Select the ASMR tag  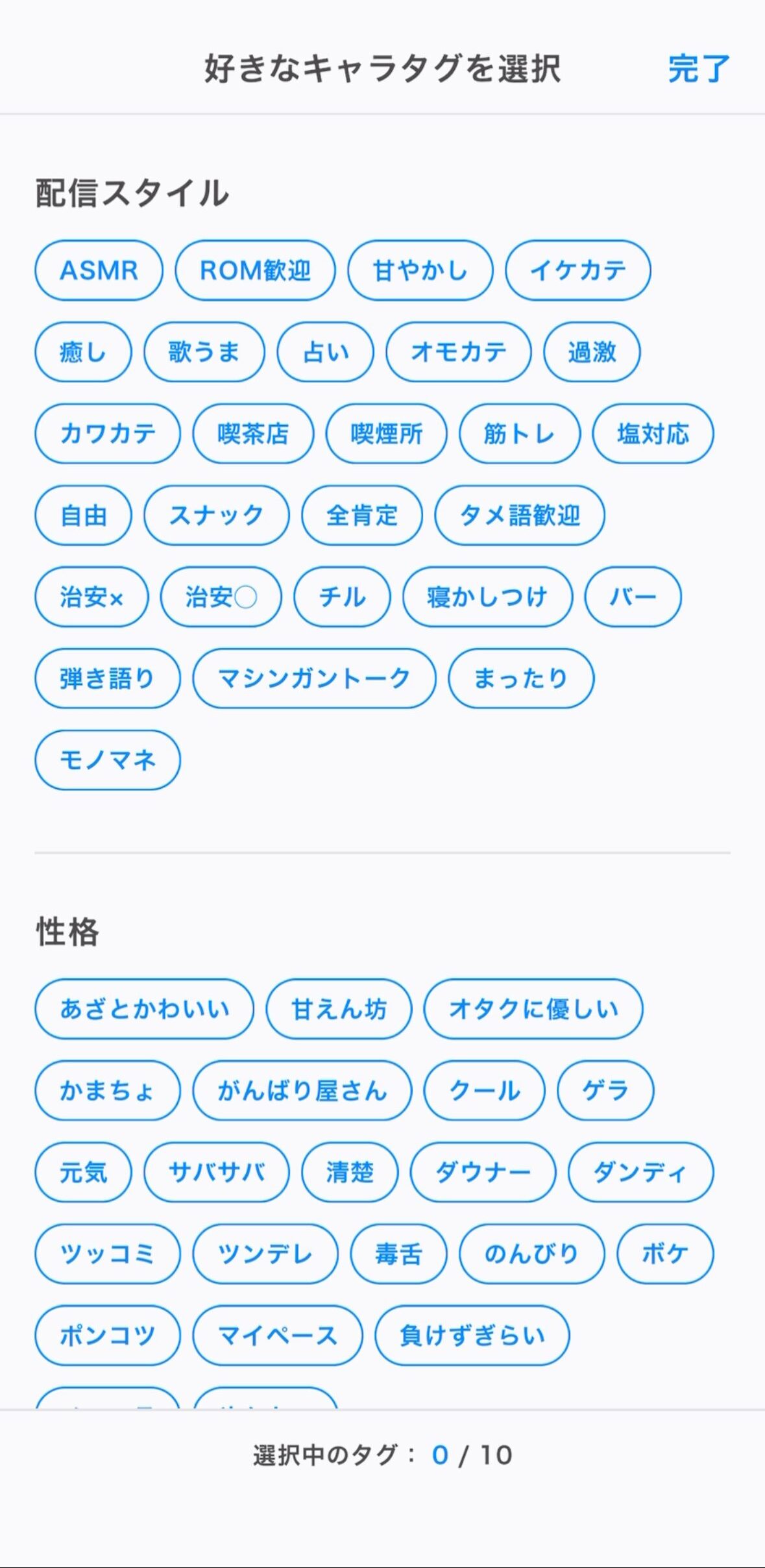99,270
